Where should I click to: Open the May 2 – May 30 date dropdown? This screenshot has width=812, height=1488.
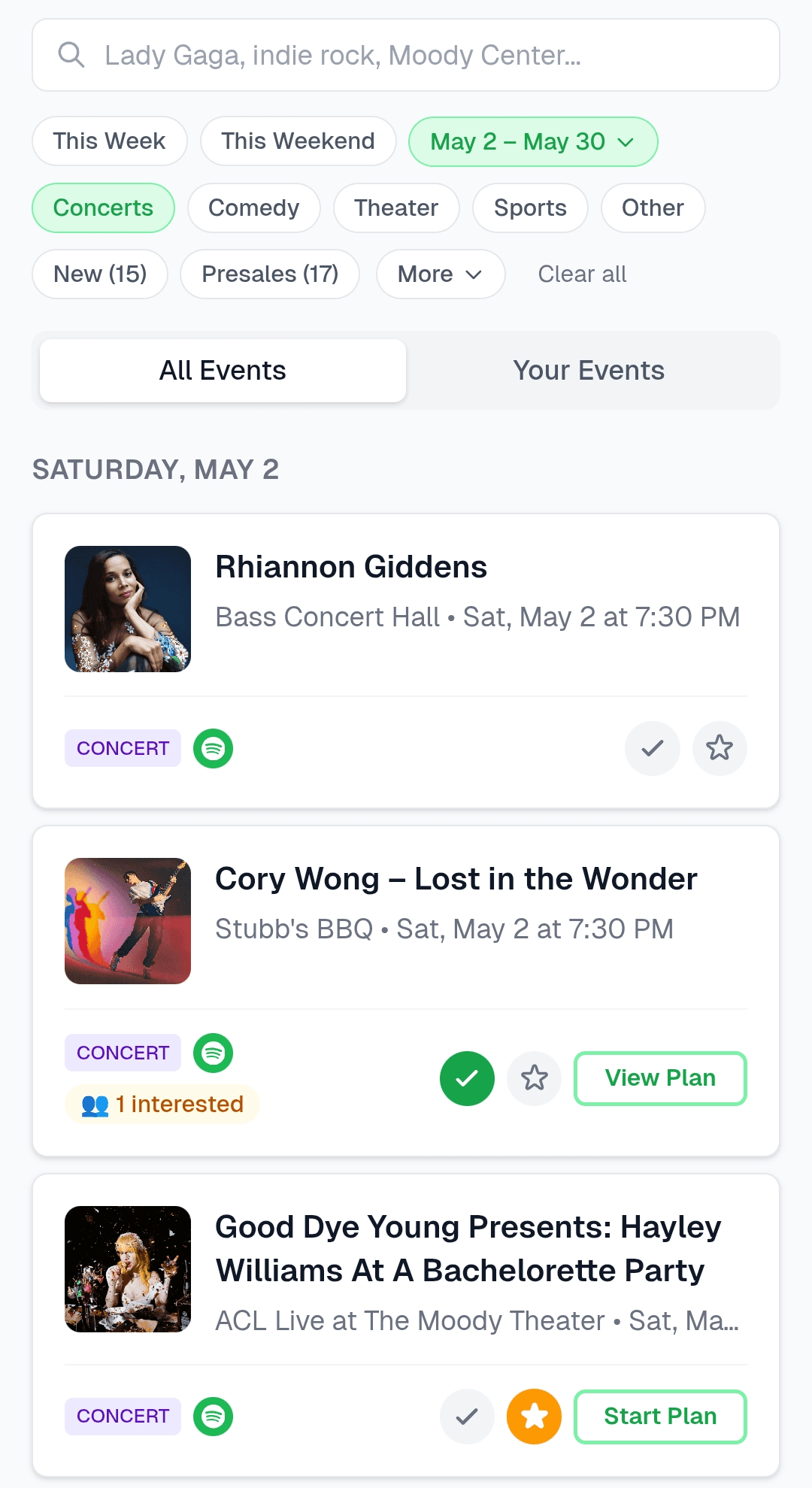(532, 141)
